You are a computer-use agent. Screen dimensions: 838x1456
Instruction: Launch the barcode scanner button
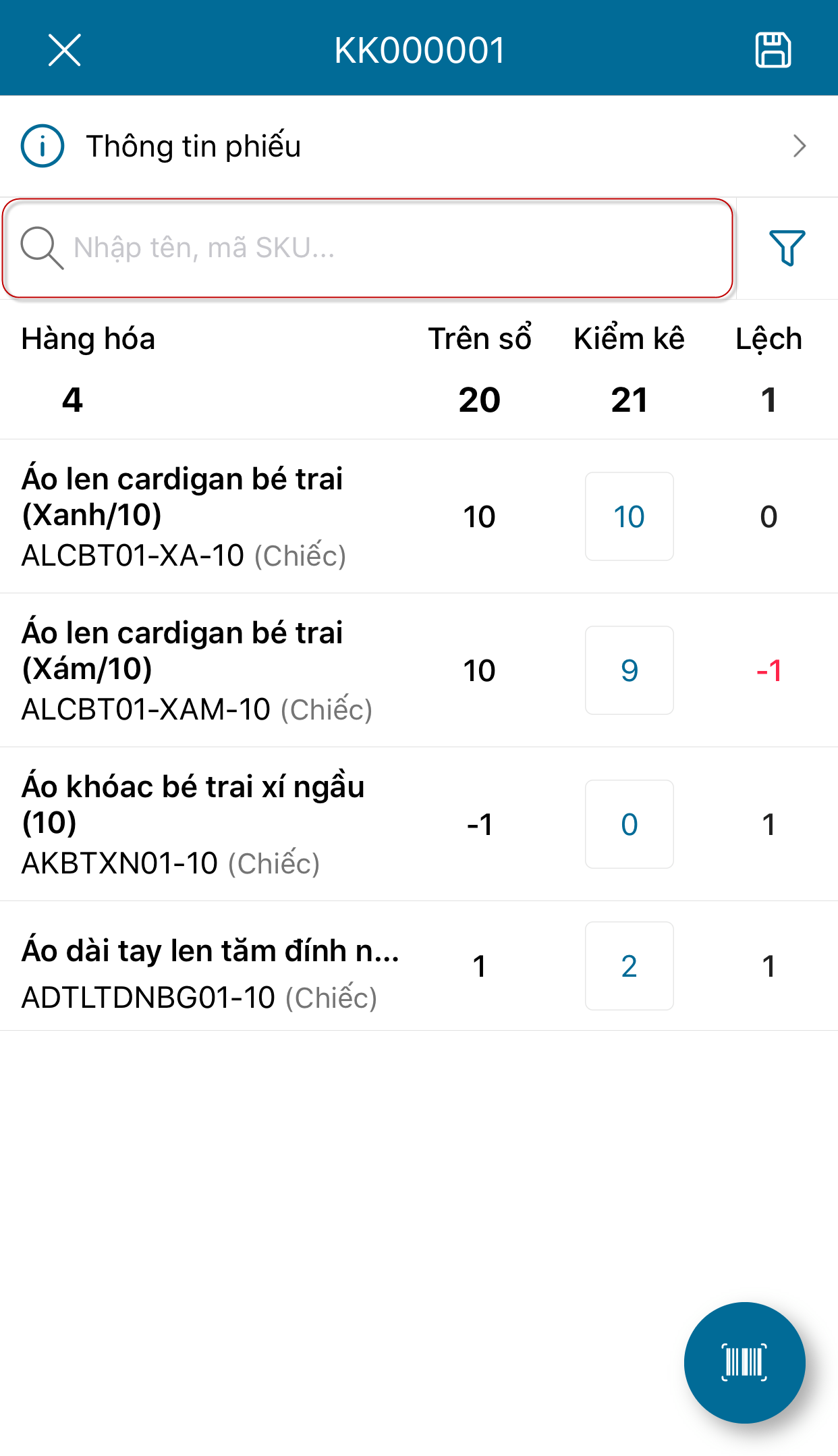[x=744, y=1362]
